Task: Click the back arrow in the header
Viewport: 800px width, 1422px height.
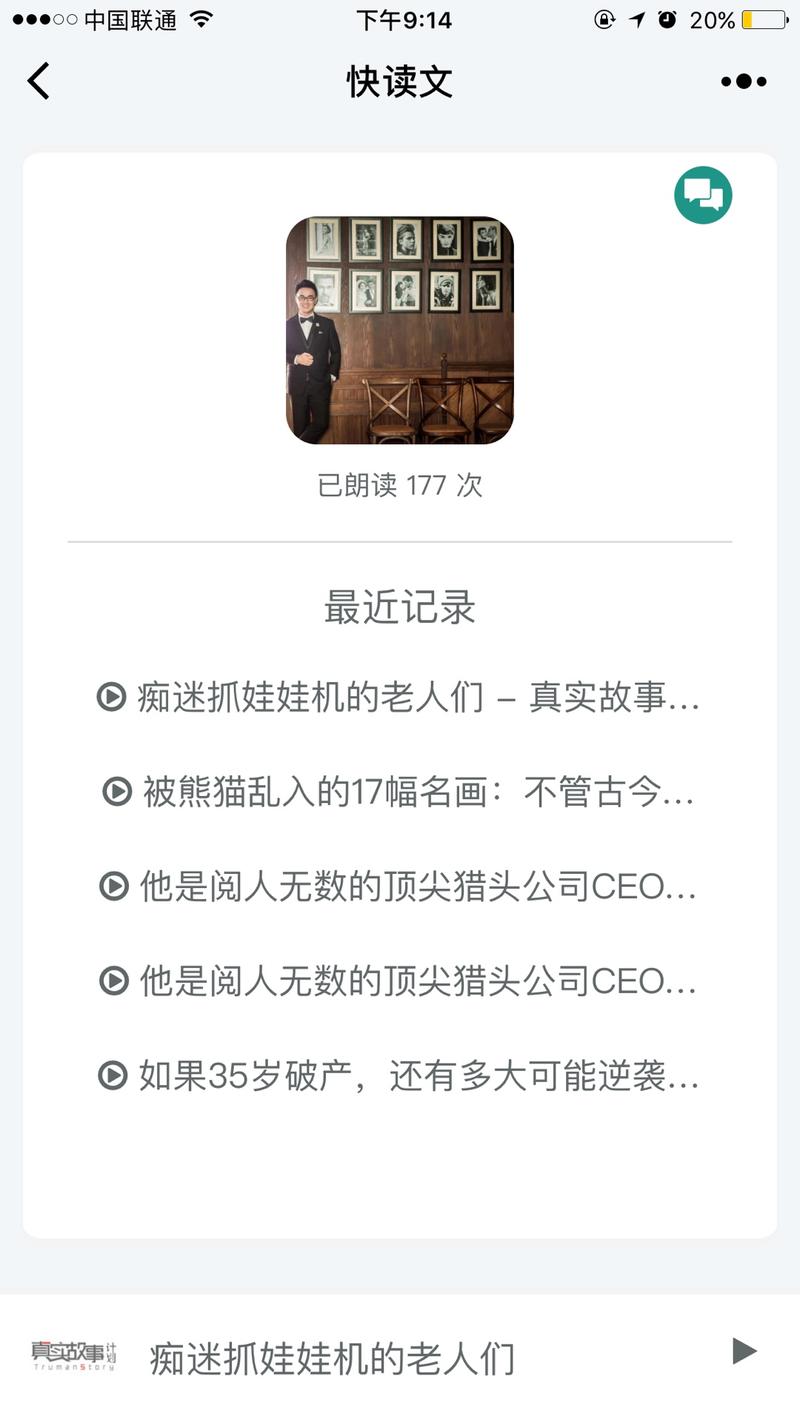Action: pos(38,81)
